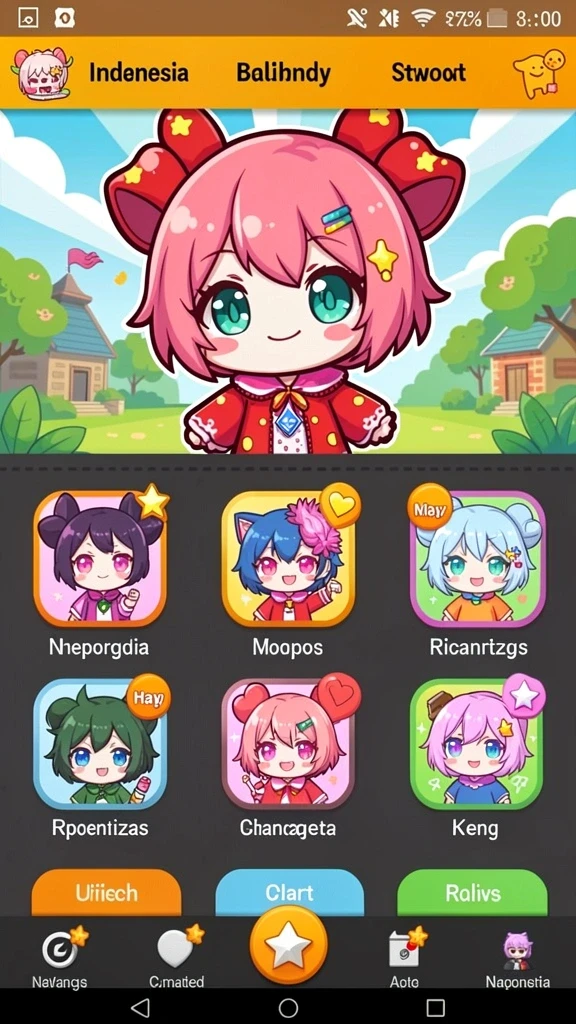This screenshot has height=1024, width=576.
Task: Open the Naponstia bottom tab
Action: (x=517, y=960)
